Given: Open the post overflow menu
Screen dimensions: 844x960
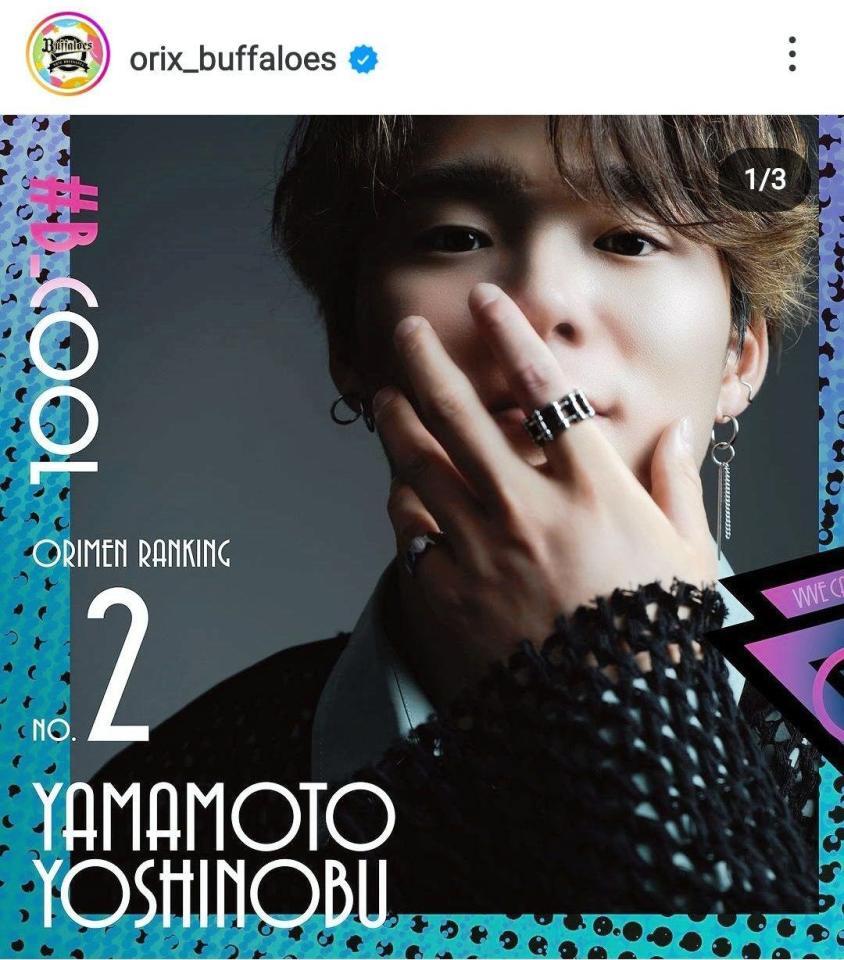Looking at the screenshot, I should pos(792,55).
